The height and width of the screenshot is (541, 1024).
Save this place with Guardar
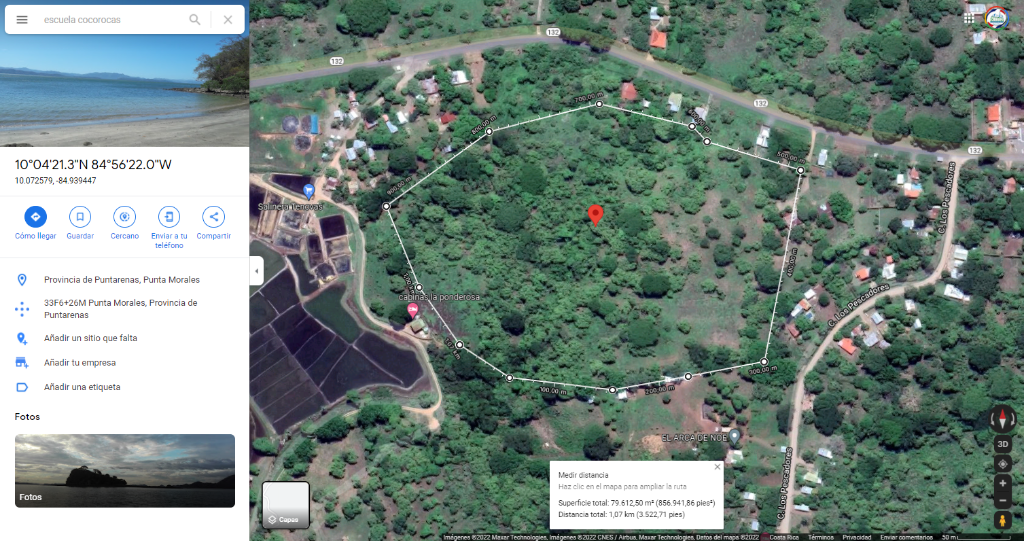pos(80,223)
